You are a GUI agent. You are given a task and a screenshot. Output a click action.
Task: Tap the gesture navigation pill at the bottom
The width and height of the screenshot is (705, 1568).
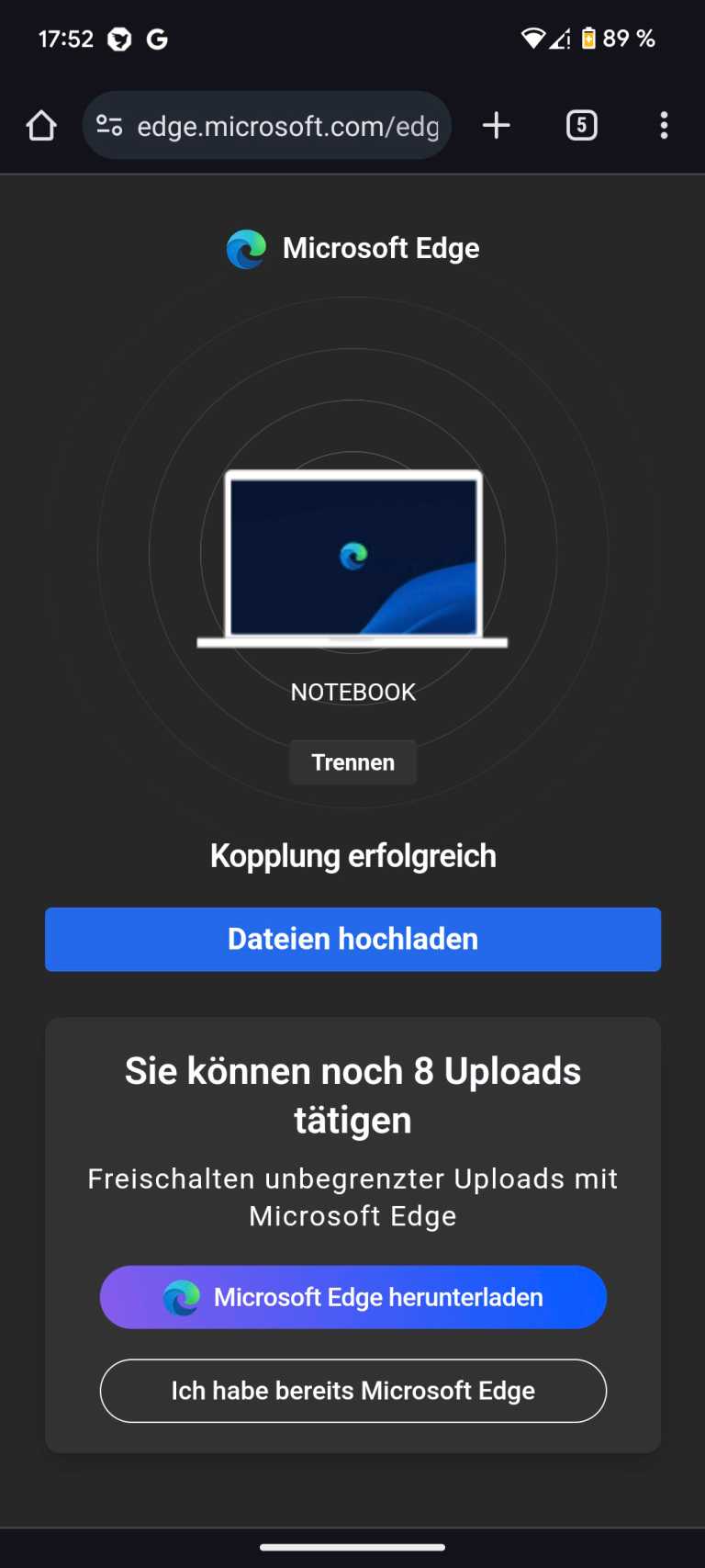click(352, 1551)
